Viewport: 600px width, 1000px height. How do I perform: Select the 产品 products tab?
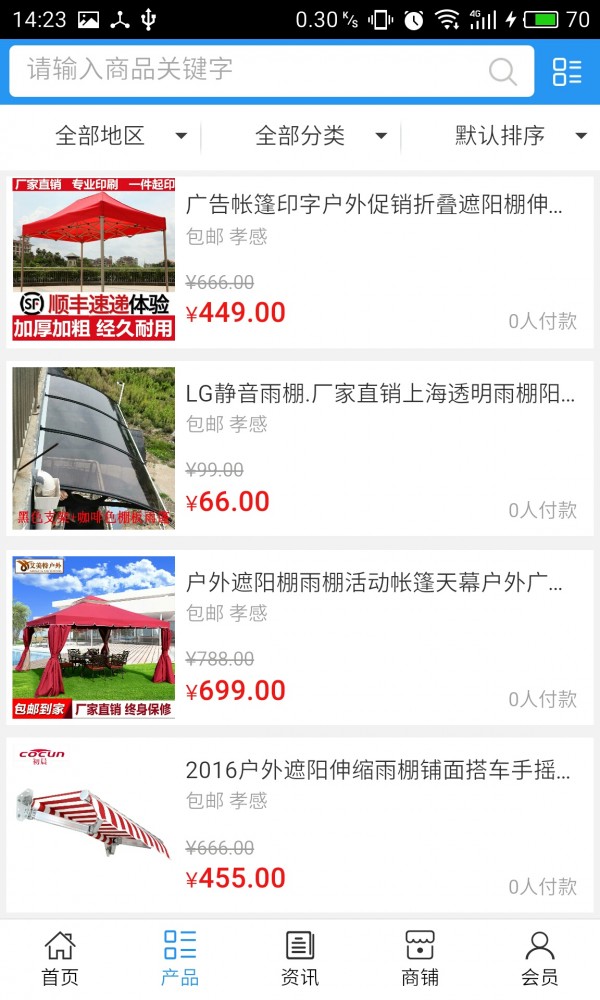[x=180, y=958]
